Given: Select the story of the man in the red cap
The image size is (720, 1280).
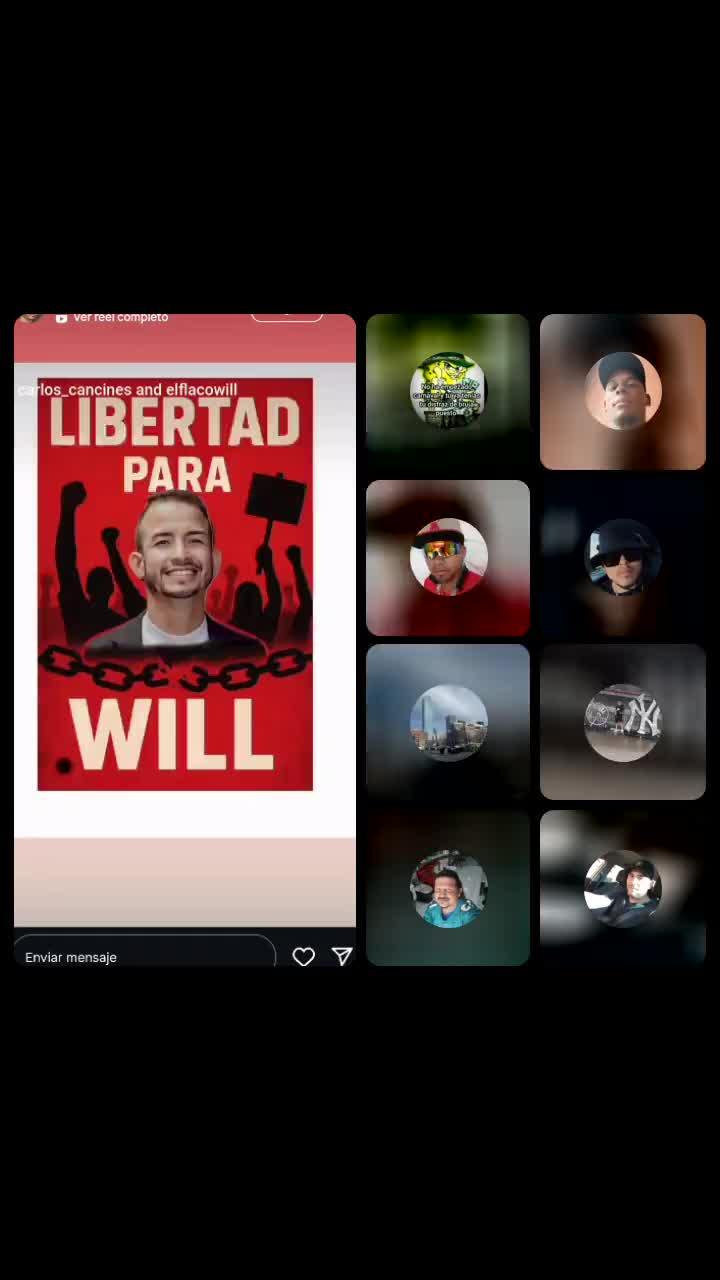Looking at the screenshot, I should (x=448, y=557).
